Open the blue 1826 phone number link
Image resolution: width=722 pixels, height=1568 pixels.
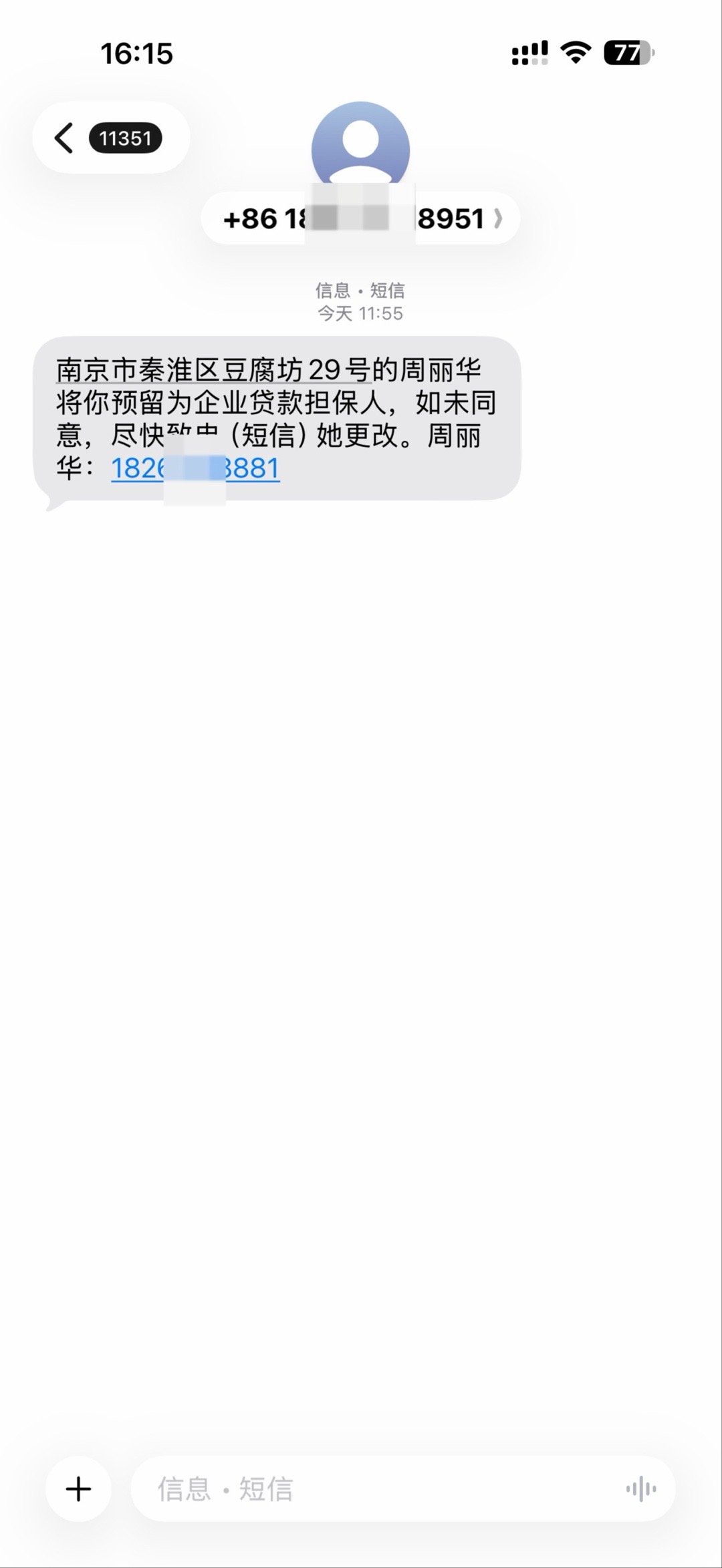[194, 469]
